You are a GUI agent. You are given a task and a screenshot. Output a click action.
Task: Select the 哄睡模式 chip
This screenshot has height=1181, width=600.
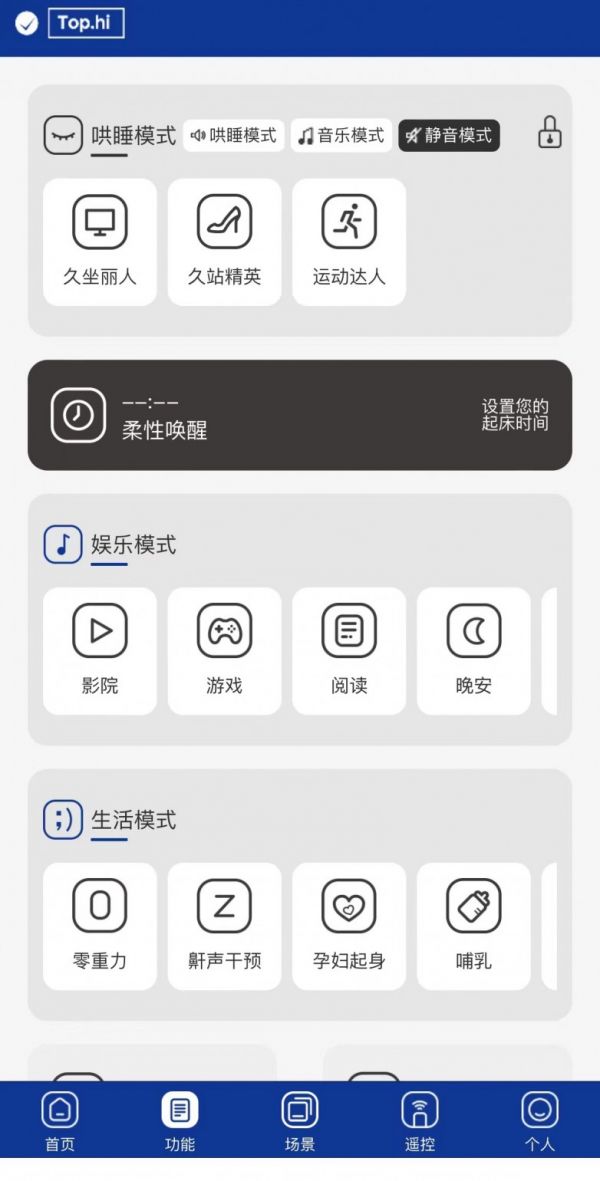click(234, 136)
